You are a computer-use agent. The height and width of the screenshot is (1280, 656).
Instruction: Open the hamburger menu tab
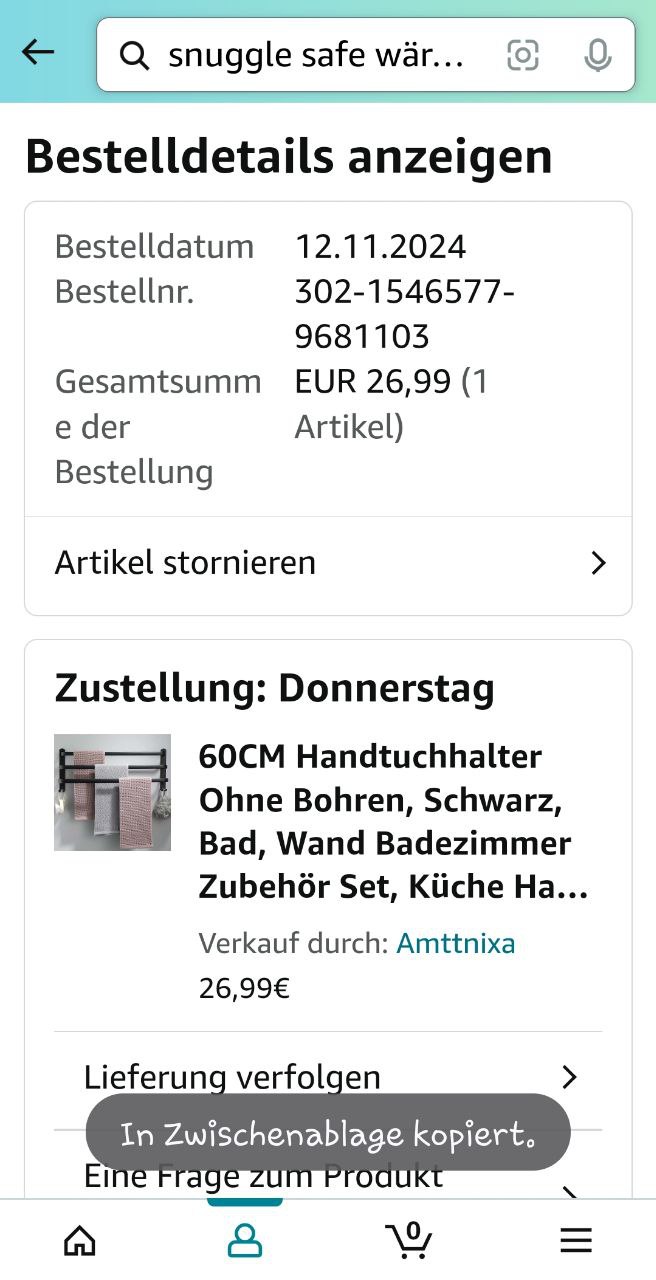[x=575, y=1241]
